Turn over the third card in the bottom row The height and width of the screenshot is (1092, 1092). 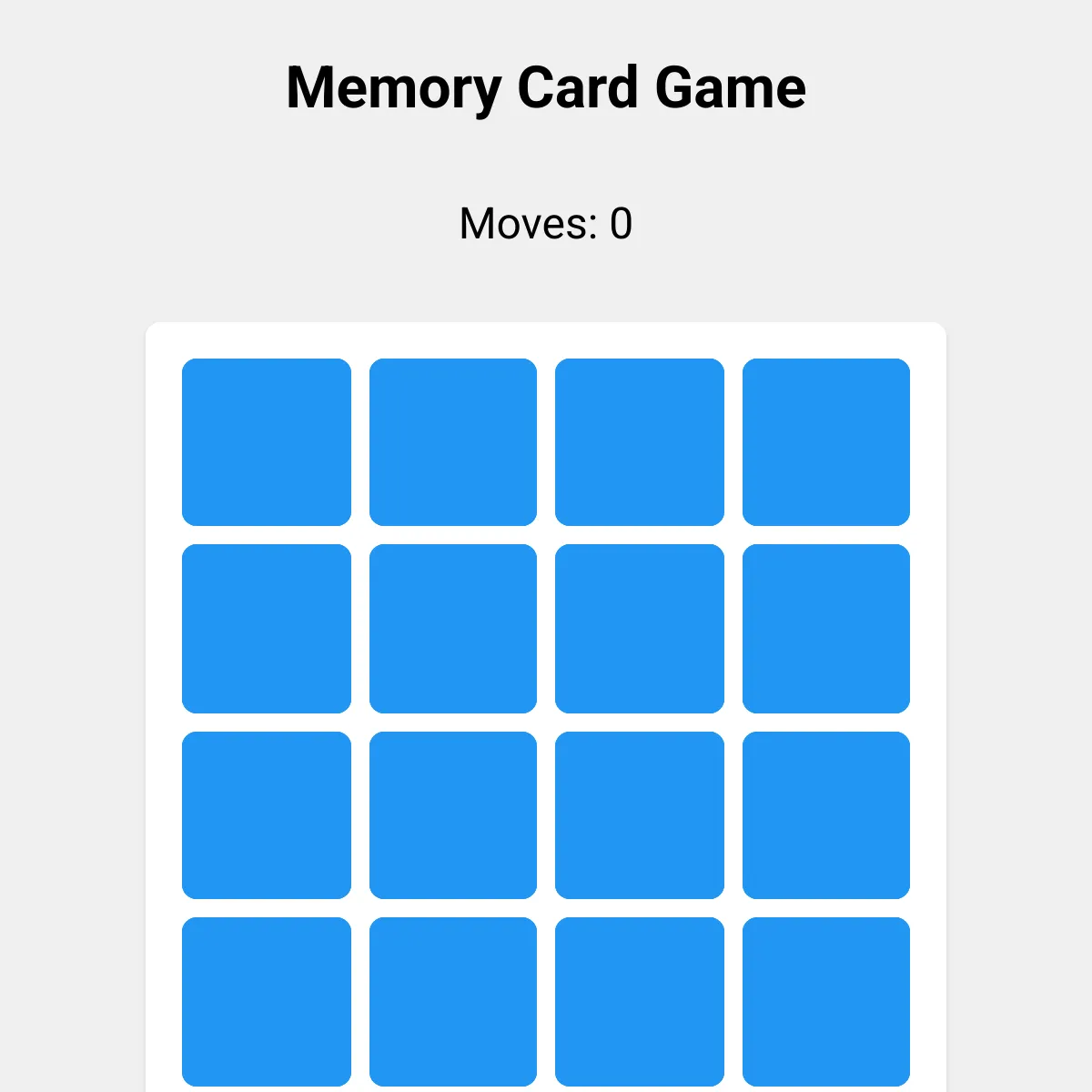click(x=640, y=1001)
